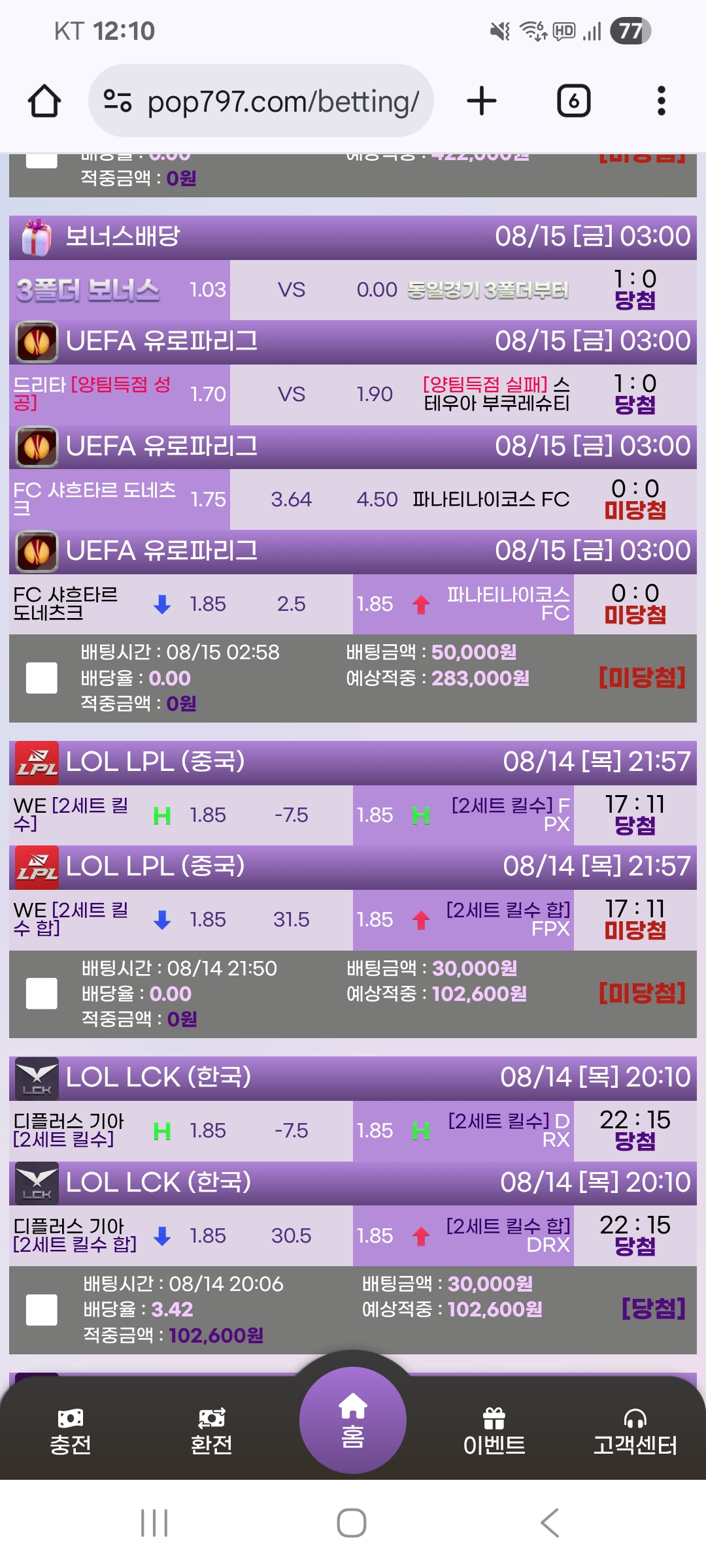Select the checkbox of the 08/14 21:50 bet
Viewport: 706px width, 1568px height.
(42, 994)
